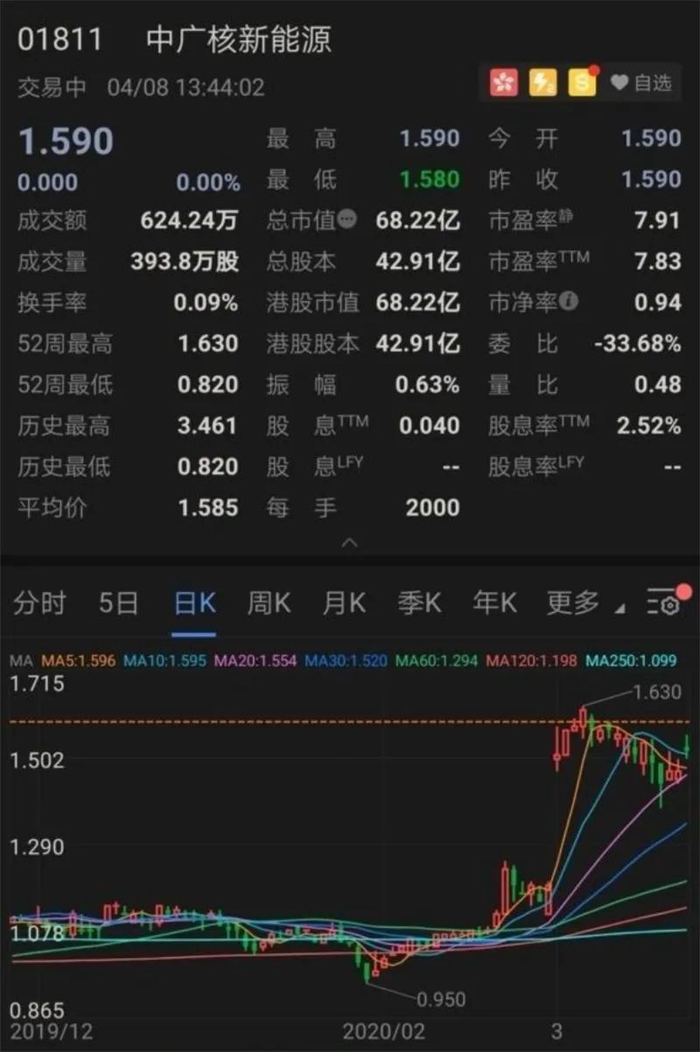Collapse the quote details panel chevron
700x1052 pixels.
coord(349,543)
